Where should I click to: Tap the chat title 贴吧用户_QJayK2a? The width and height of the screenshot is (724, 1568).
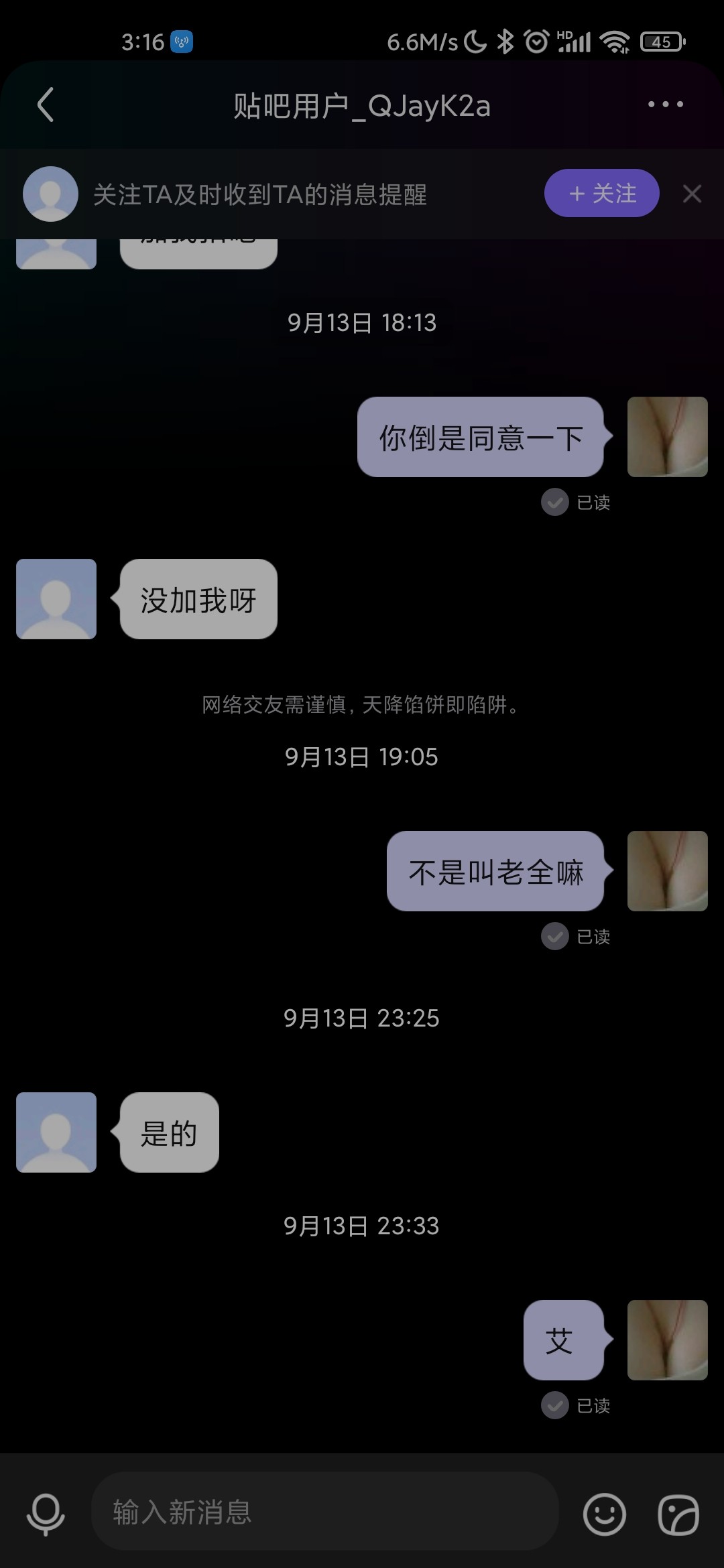coord(362,105)
